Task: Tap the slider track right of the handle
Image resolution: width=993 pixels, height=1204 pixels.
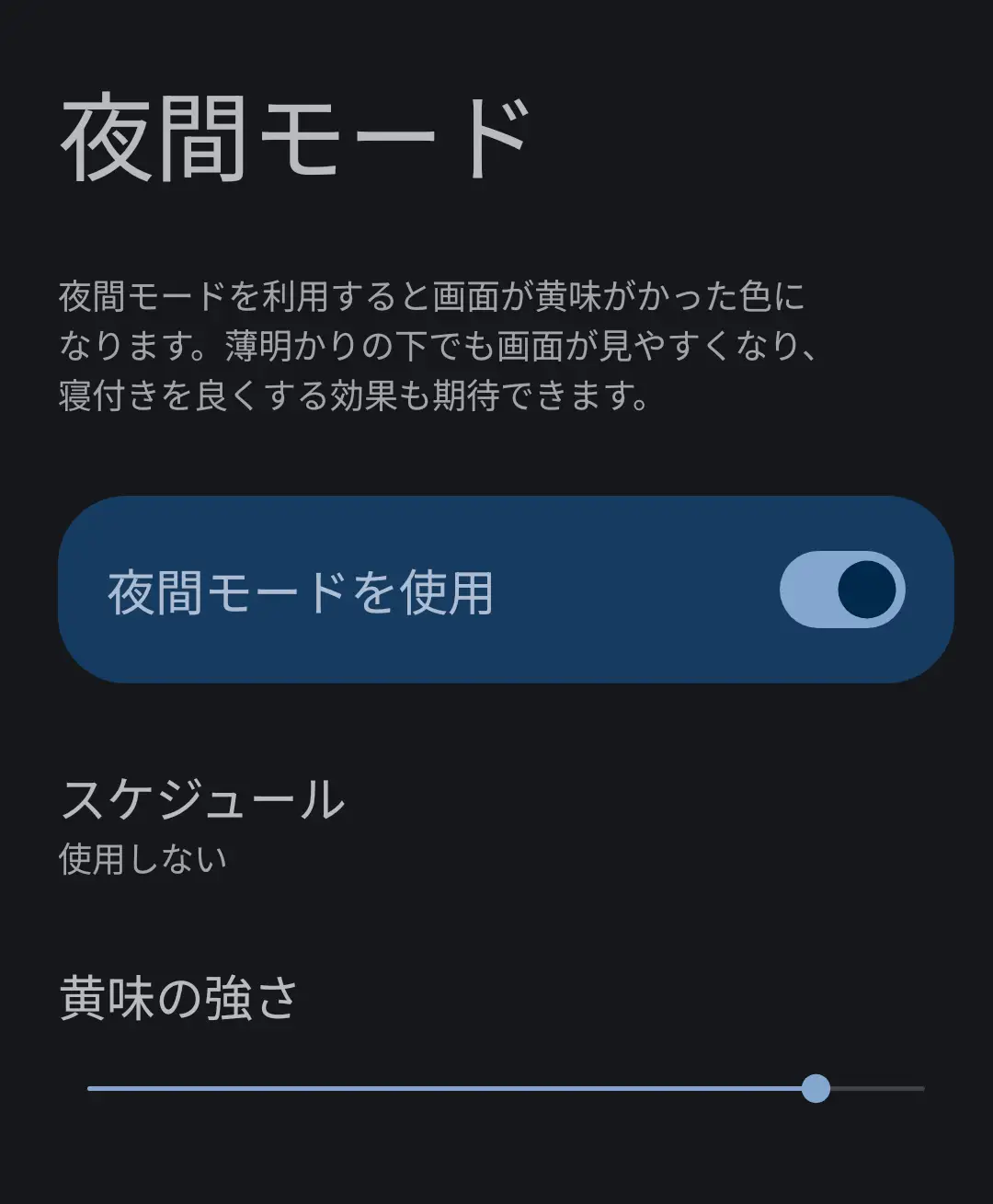Action: point(873,1090)
